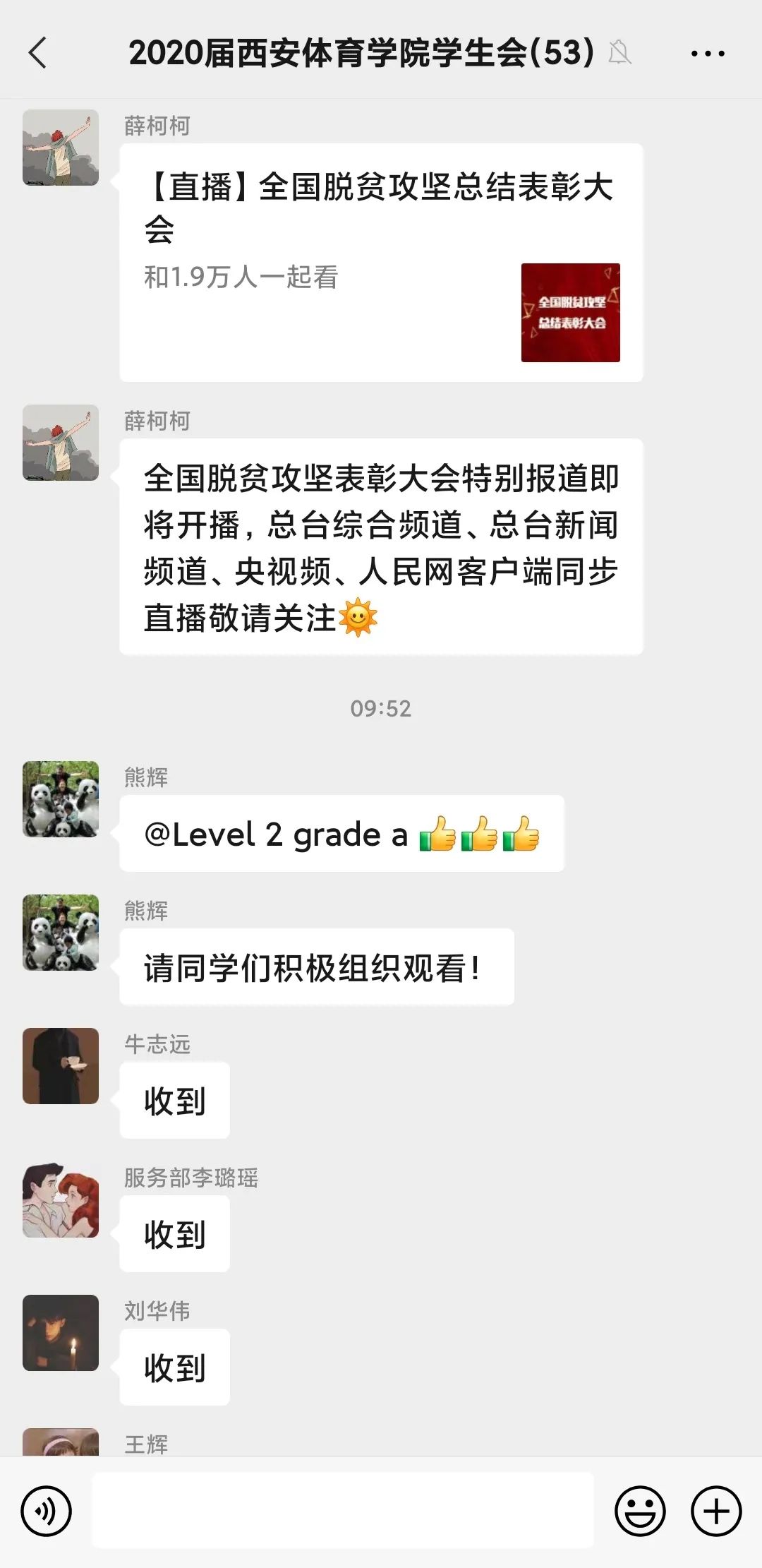Go back from the group chat
Screen dimensions: 762x1568
(38, 53)
